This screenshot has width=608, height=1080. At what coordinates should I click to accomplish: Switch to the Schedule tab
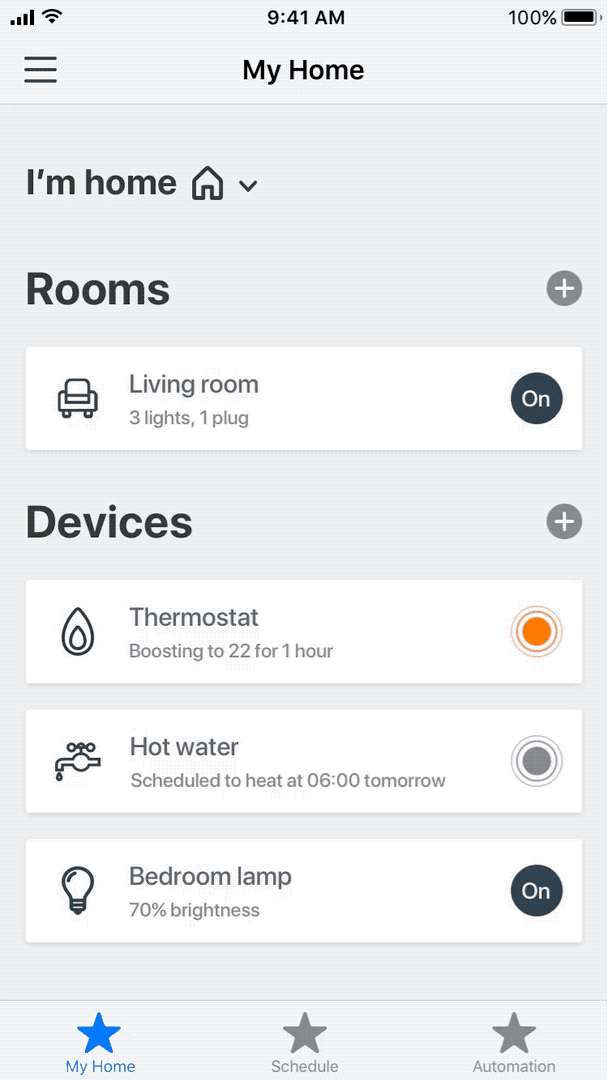[x=304, y=1042]
